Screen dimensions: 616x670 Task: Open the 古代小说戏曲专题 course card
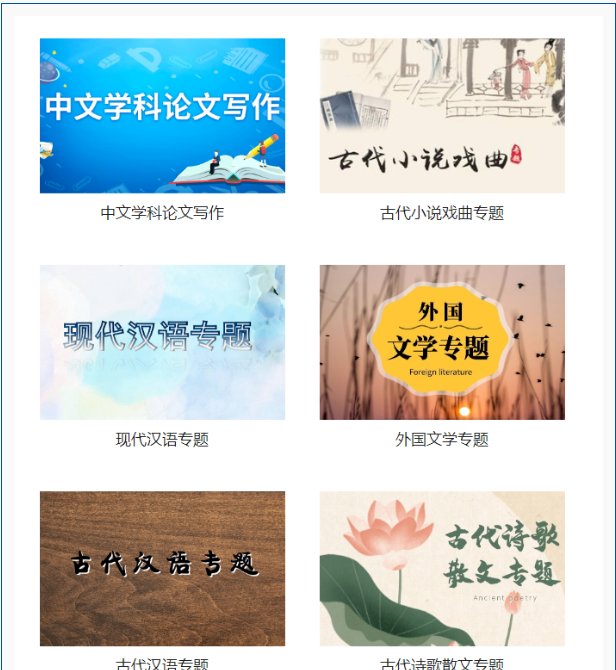click(442, 116)
